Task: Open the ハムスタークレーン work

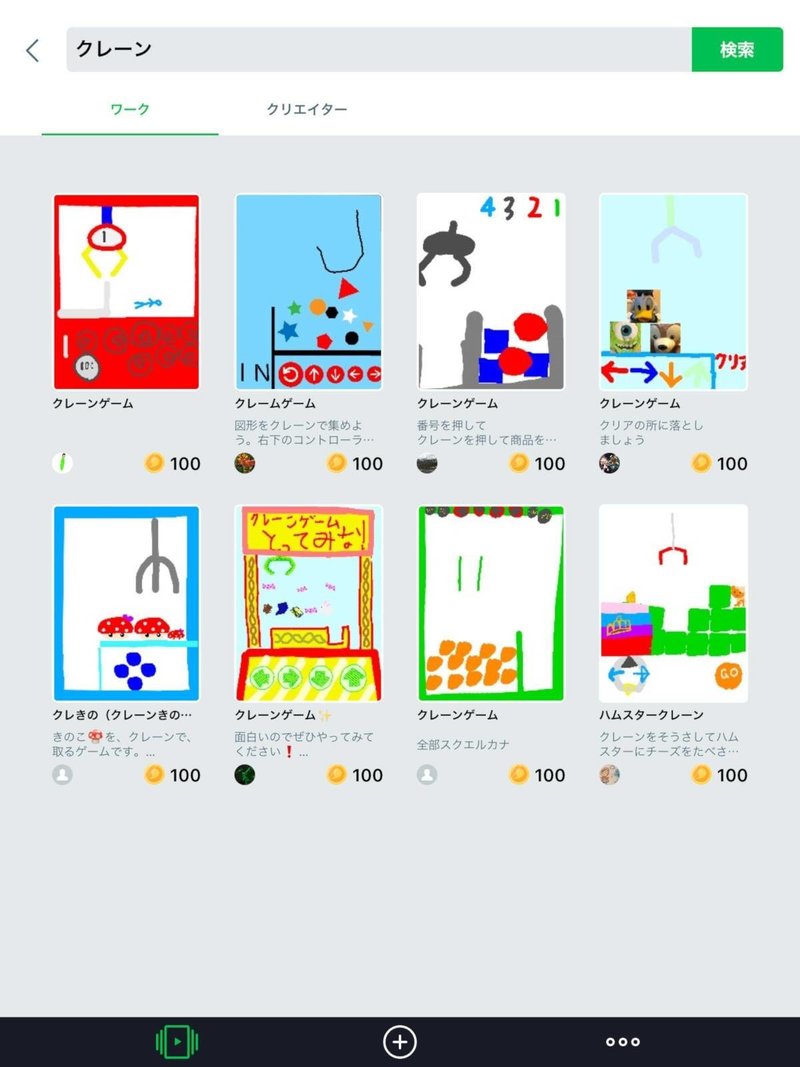Action: [x=673, y=603]
